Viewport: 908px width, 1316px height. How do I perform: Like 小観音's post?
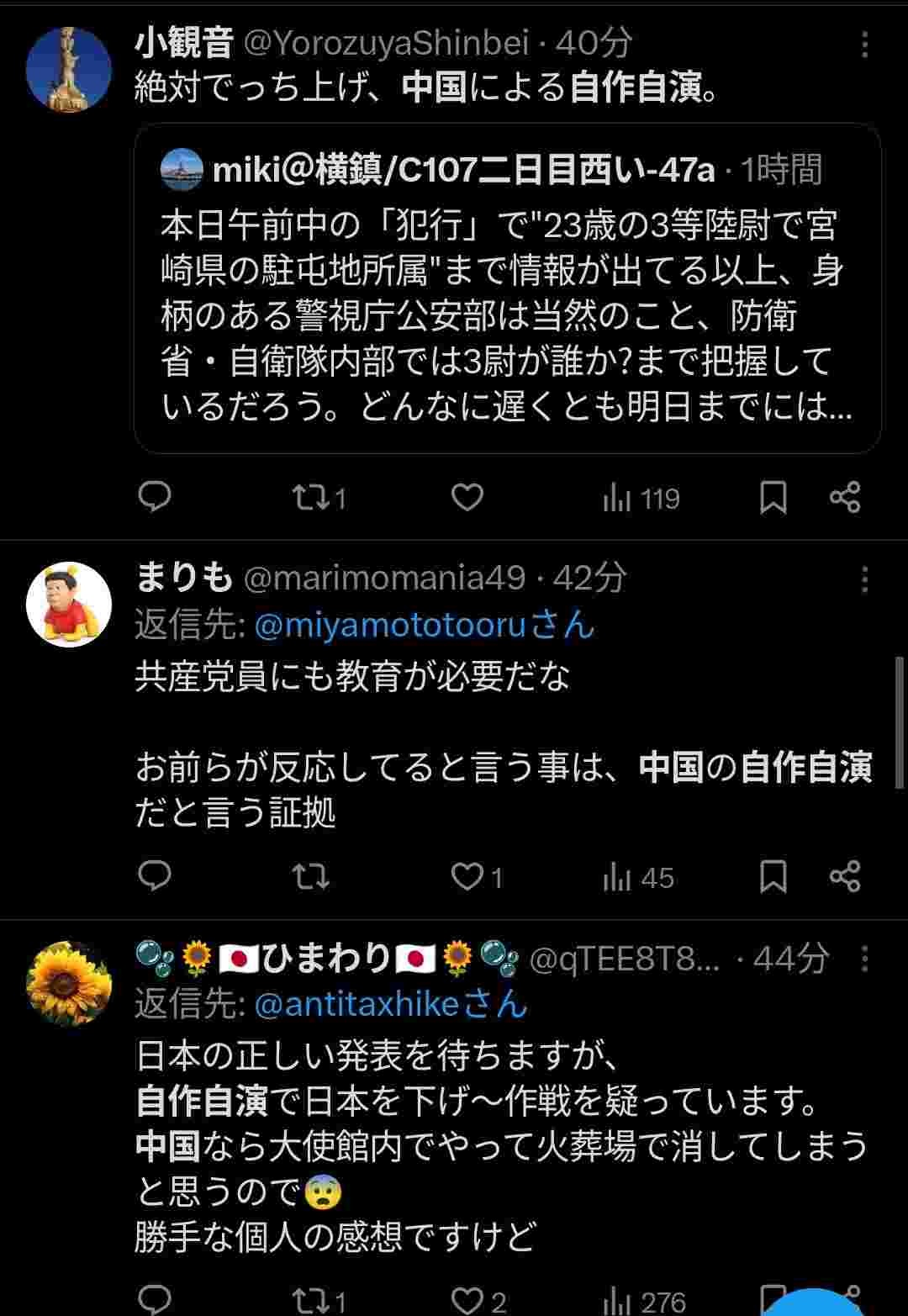(x=467, y=498)
